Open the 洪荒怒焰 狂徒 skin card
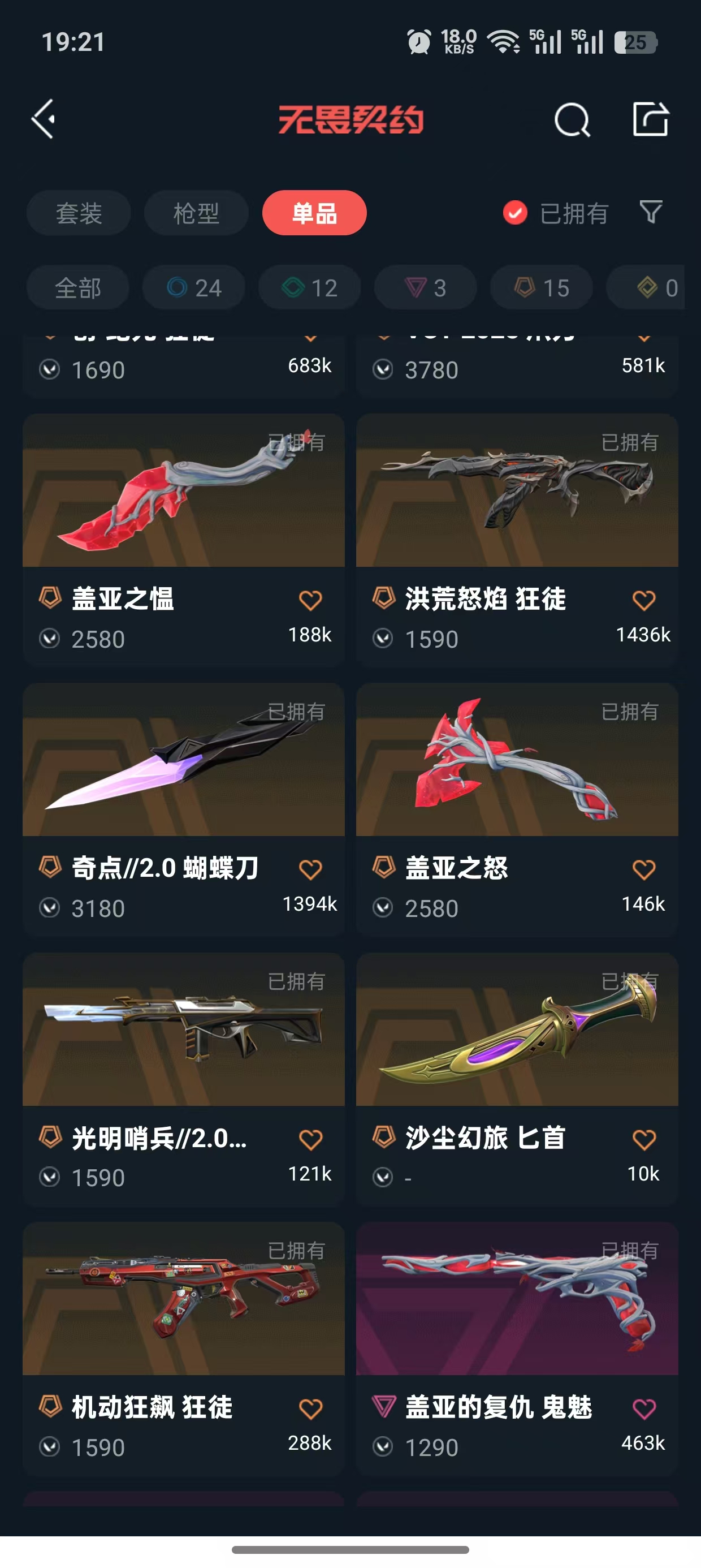The width and height of the screenshot is (701, 1568). 517,493
